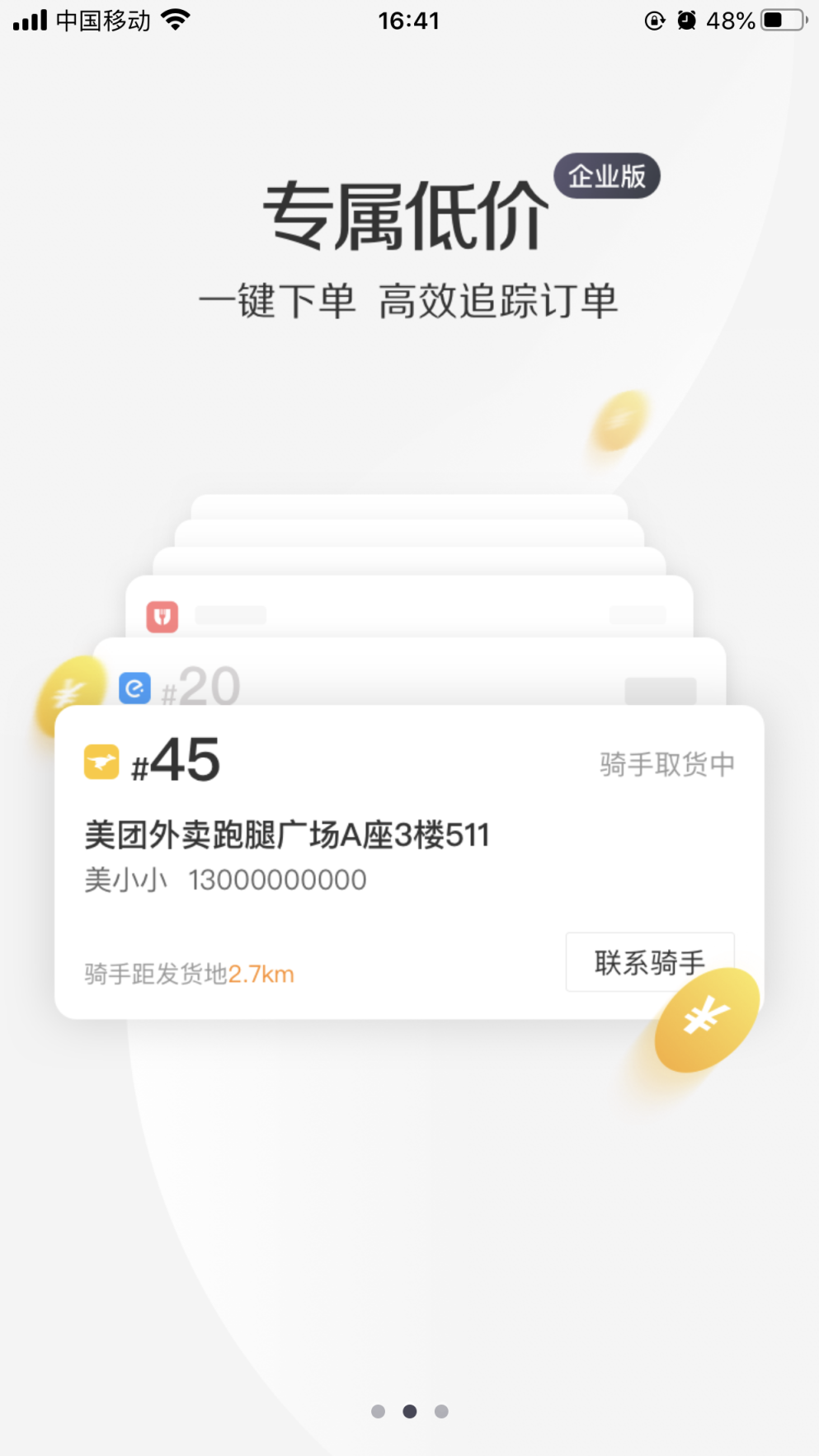
Task: Jump to the third onboarding page dot
Action: tap(441, 1411)
